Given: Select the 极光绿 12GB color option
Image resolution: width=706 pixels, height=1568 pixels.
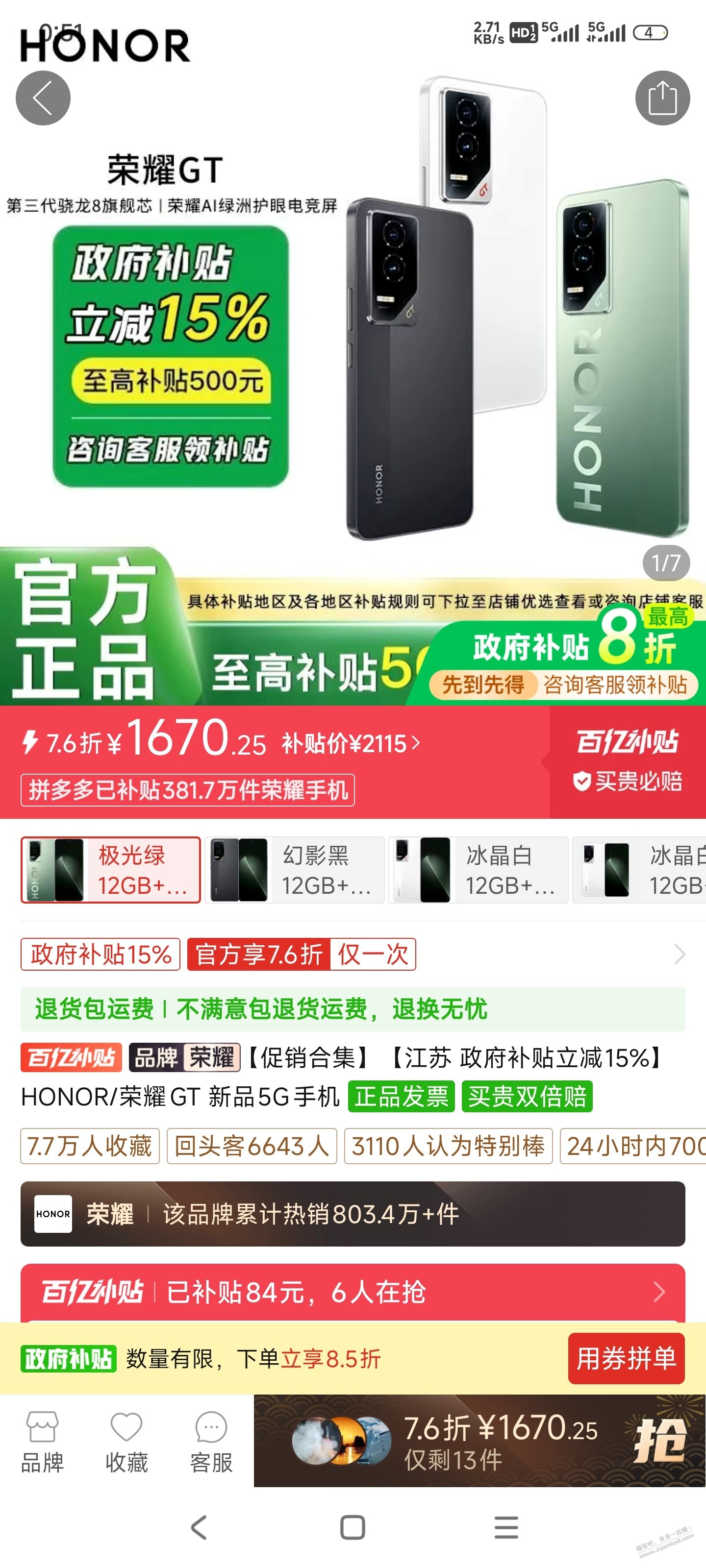Looking at the screenshot, I should click(111, 870).
